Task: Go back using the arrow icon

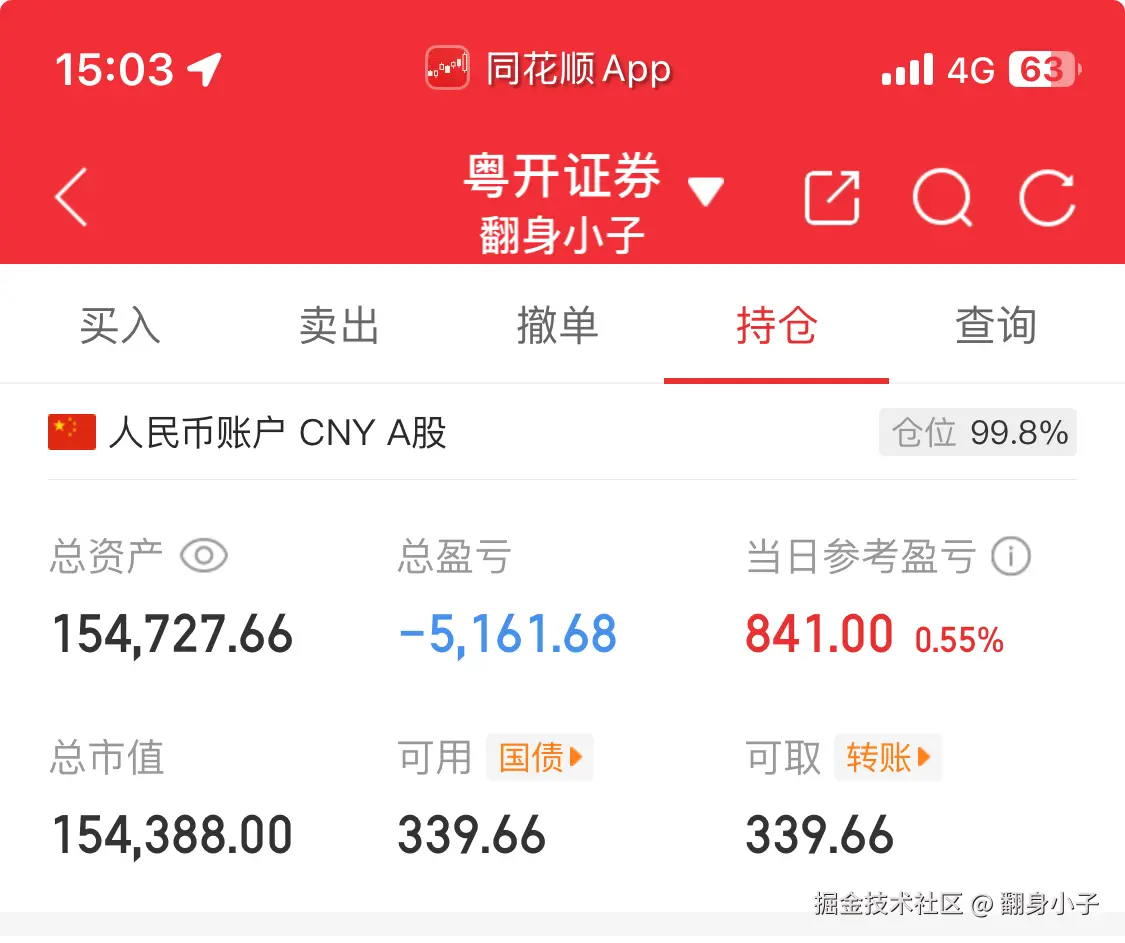Action: (72, 196)
